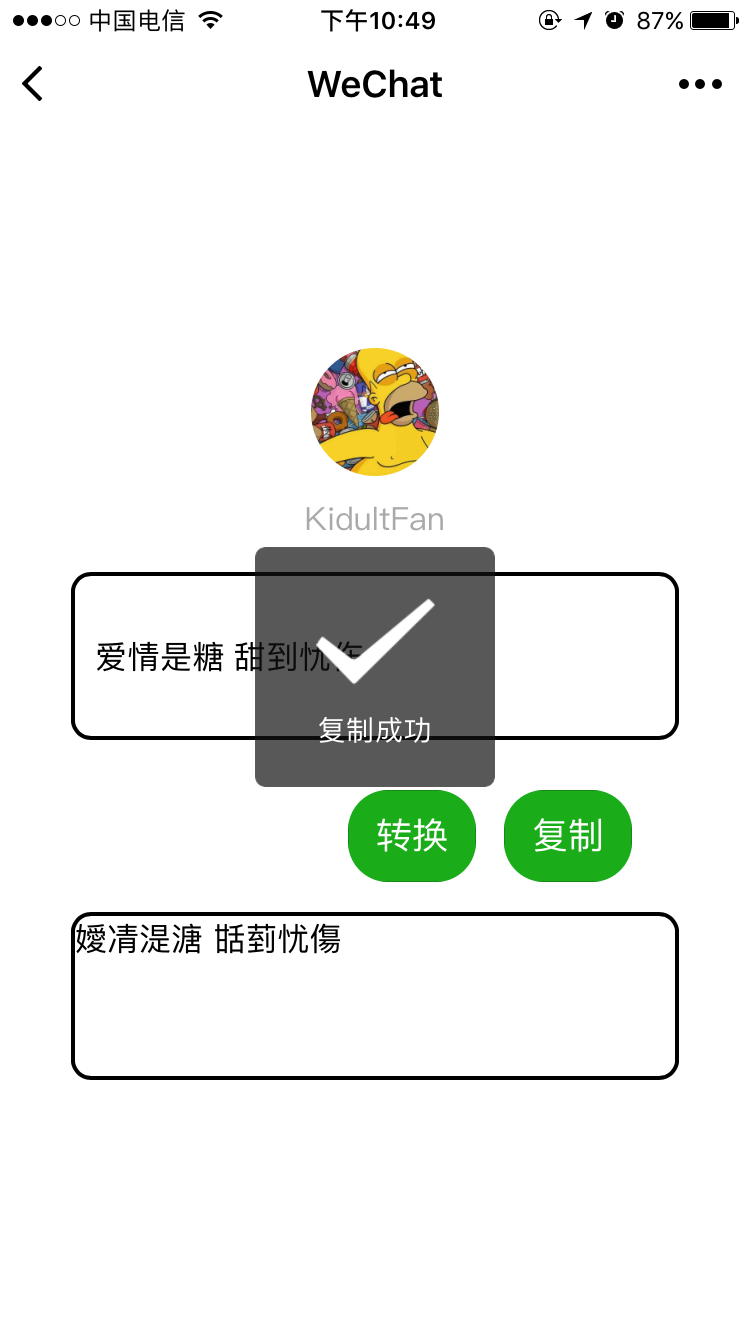Go back using the top-left arrow

33,84
